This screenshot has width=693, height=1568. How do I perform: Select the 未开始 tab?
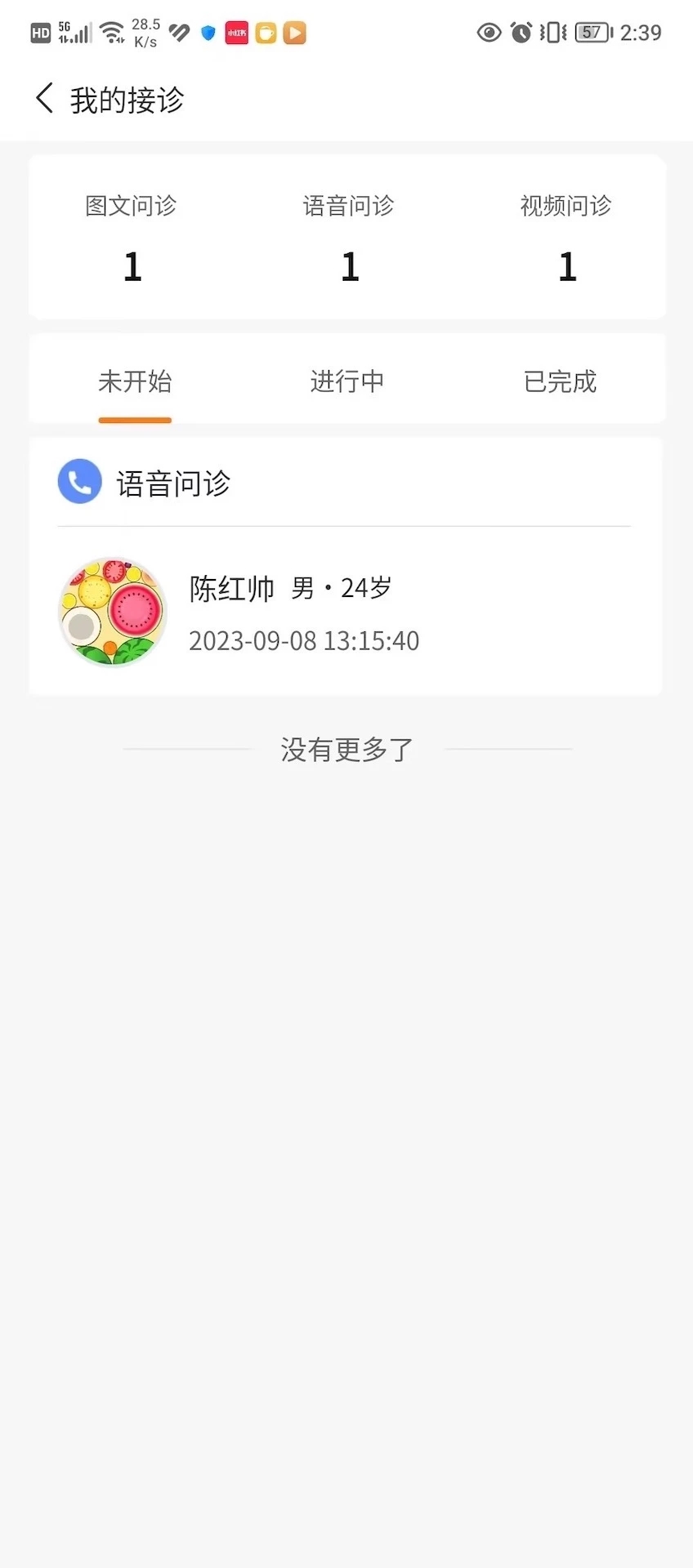135,381
